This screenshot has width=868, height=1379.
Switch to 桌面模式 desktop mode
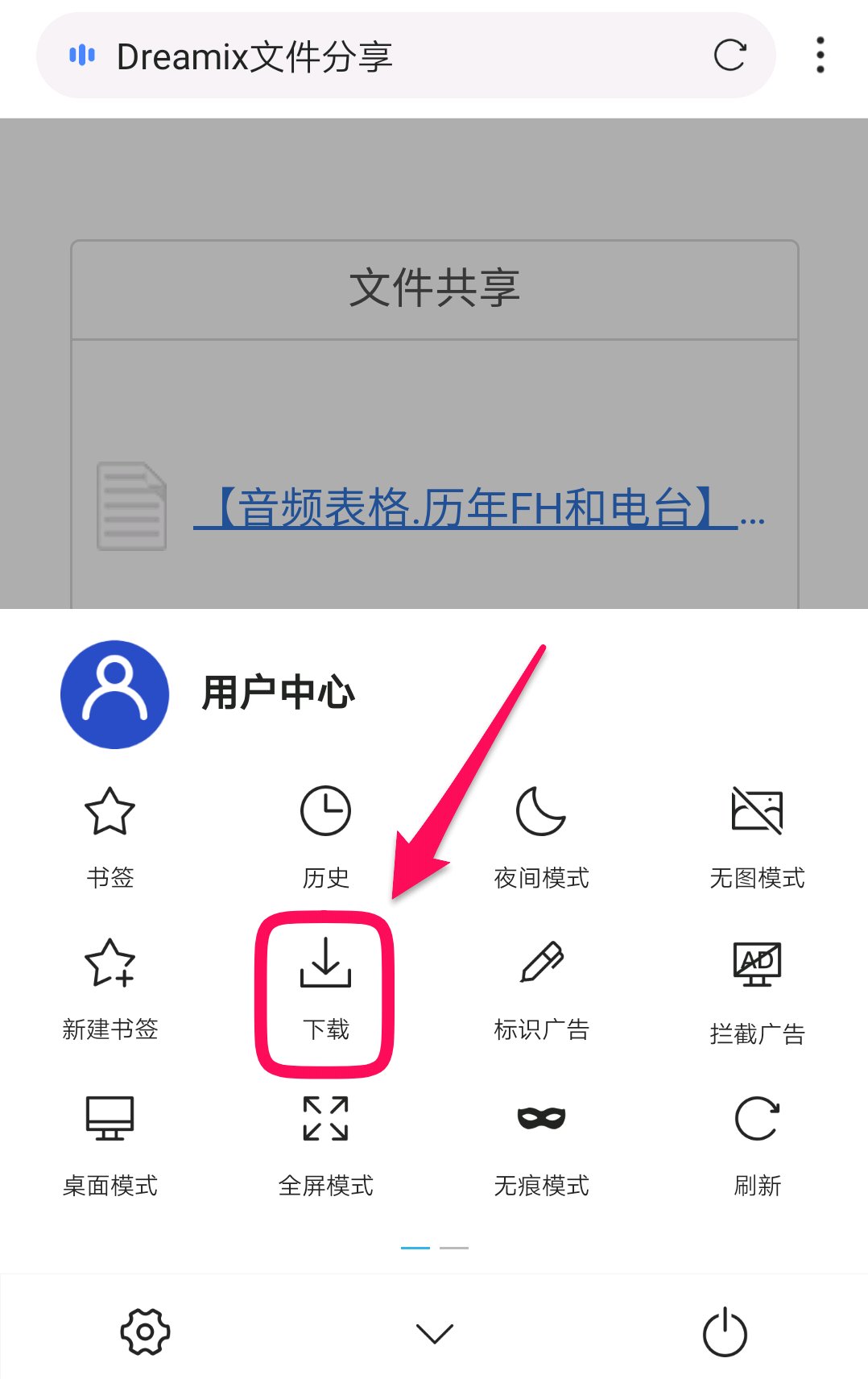[110, 1144]
